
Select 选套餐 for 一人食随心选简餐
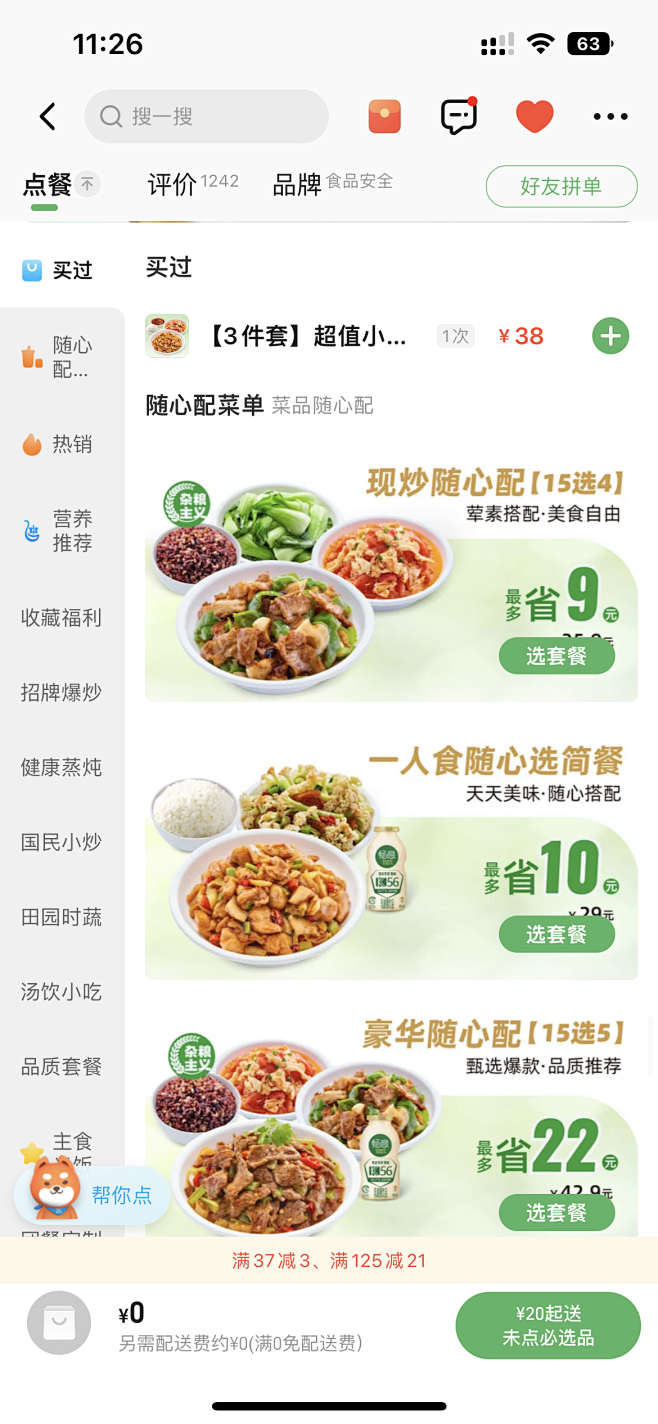click(556, 934)
